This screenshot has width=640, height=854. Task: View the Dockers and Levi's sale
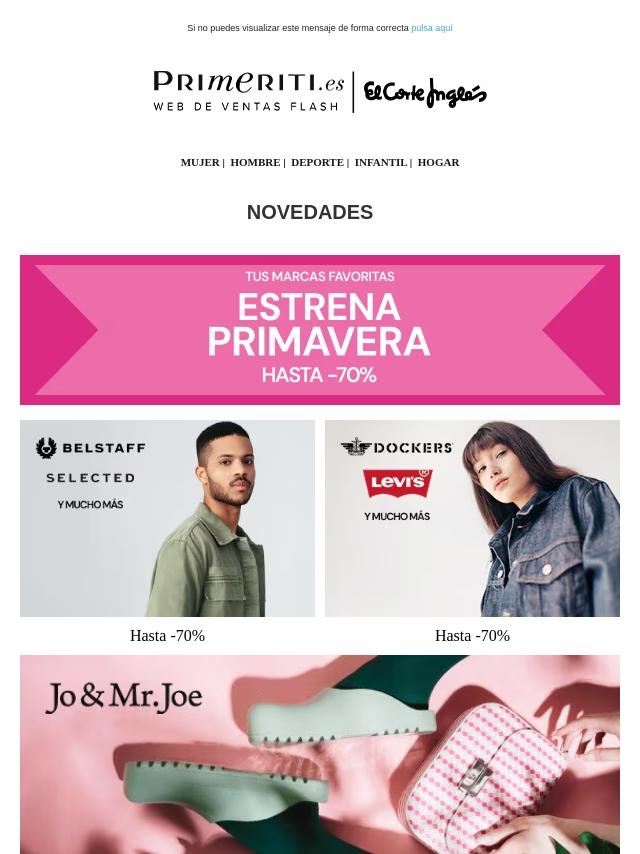tap(472, 518)
